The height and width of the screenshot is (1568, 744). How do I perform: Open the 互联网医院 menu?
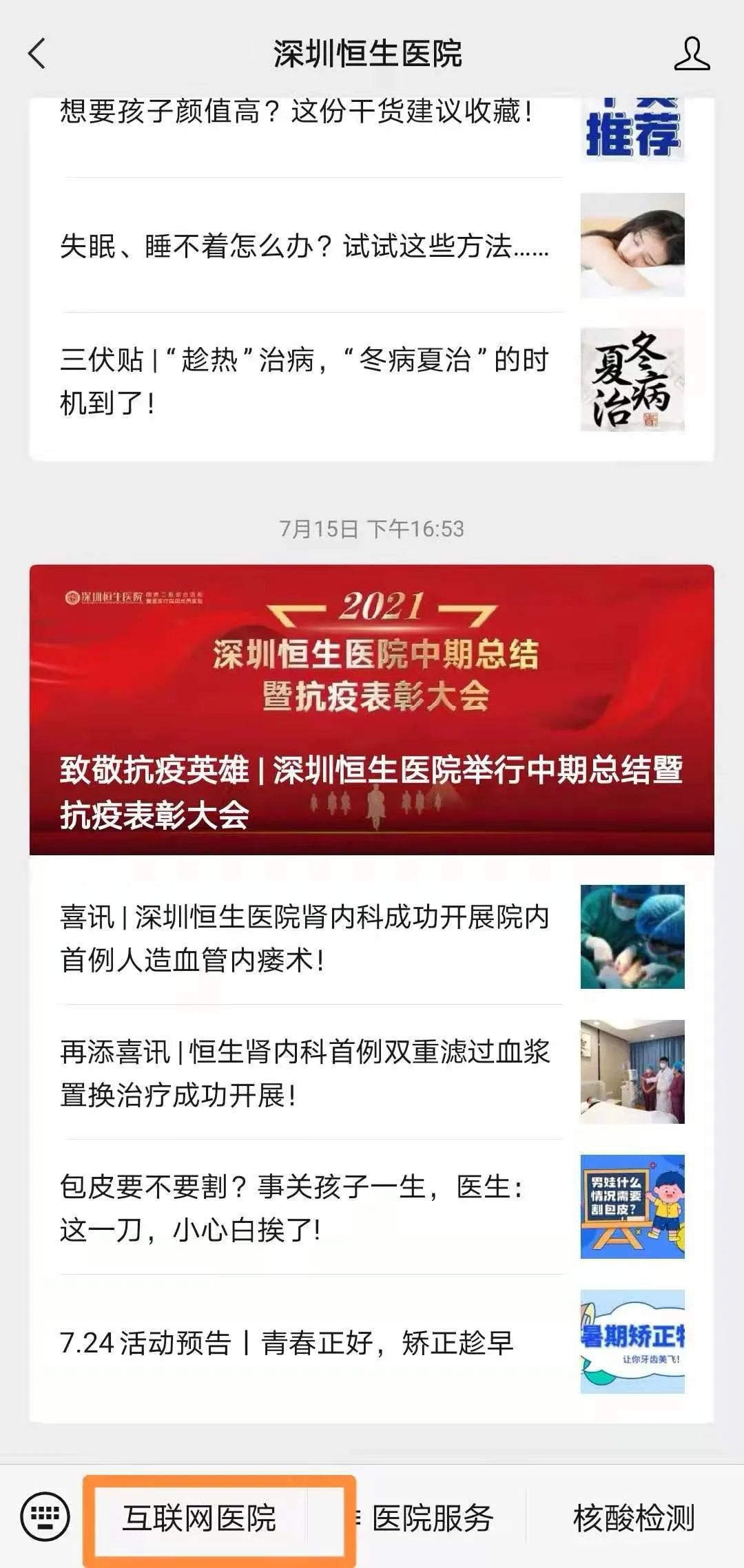click(200, 1518)
